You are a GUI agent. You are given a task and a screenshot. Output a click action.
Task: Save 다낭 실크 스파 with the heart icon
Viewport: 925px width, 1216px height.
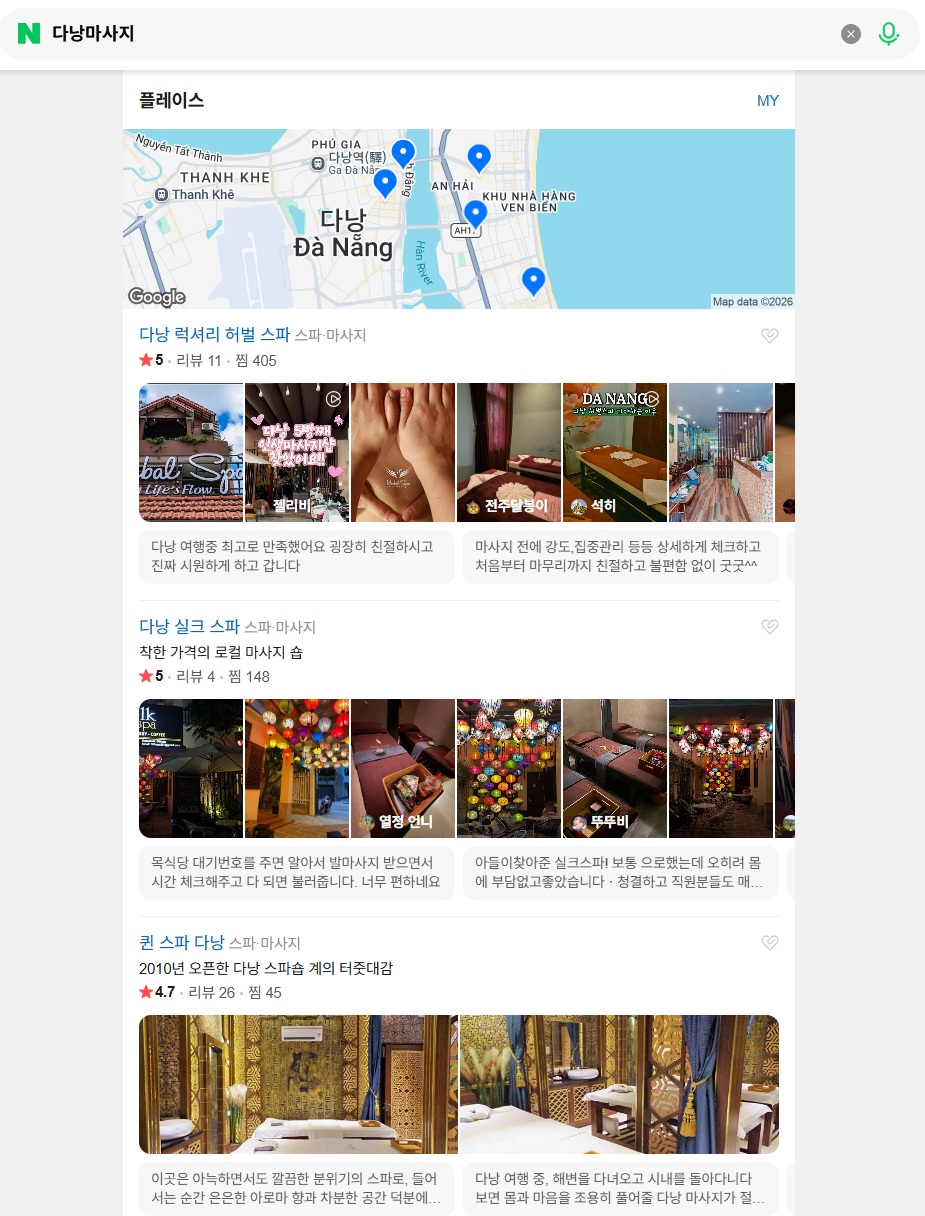point(769,627)
